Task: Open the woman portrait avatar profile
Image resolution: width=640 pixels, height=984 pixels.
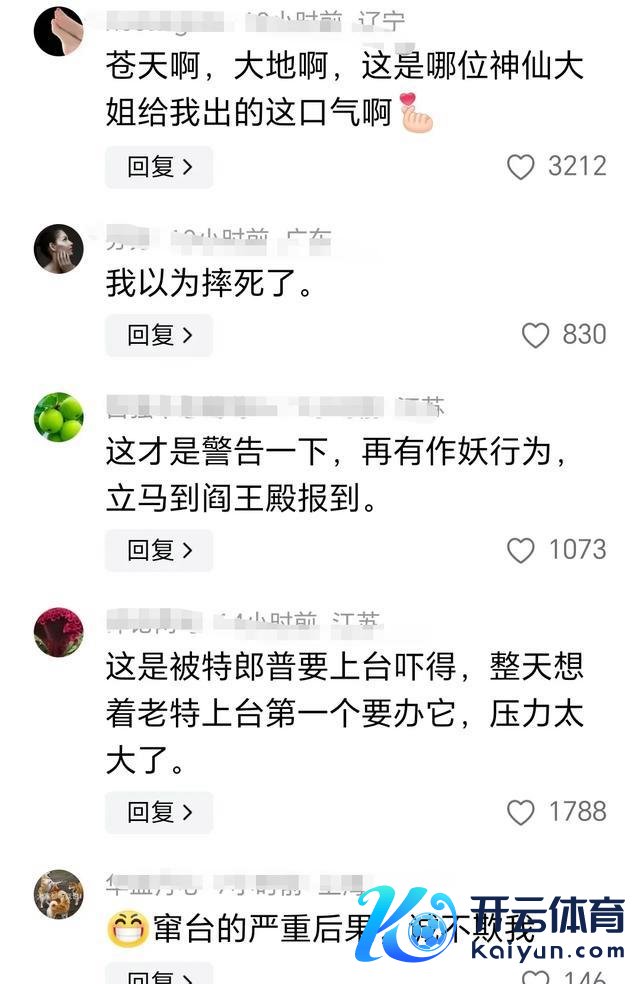Action: (59, 249)
